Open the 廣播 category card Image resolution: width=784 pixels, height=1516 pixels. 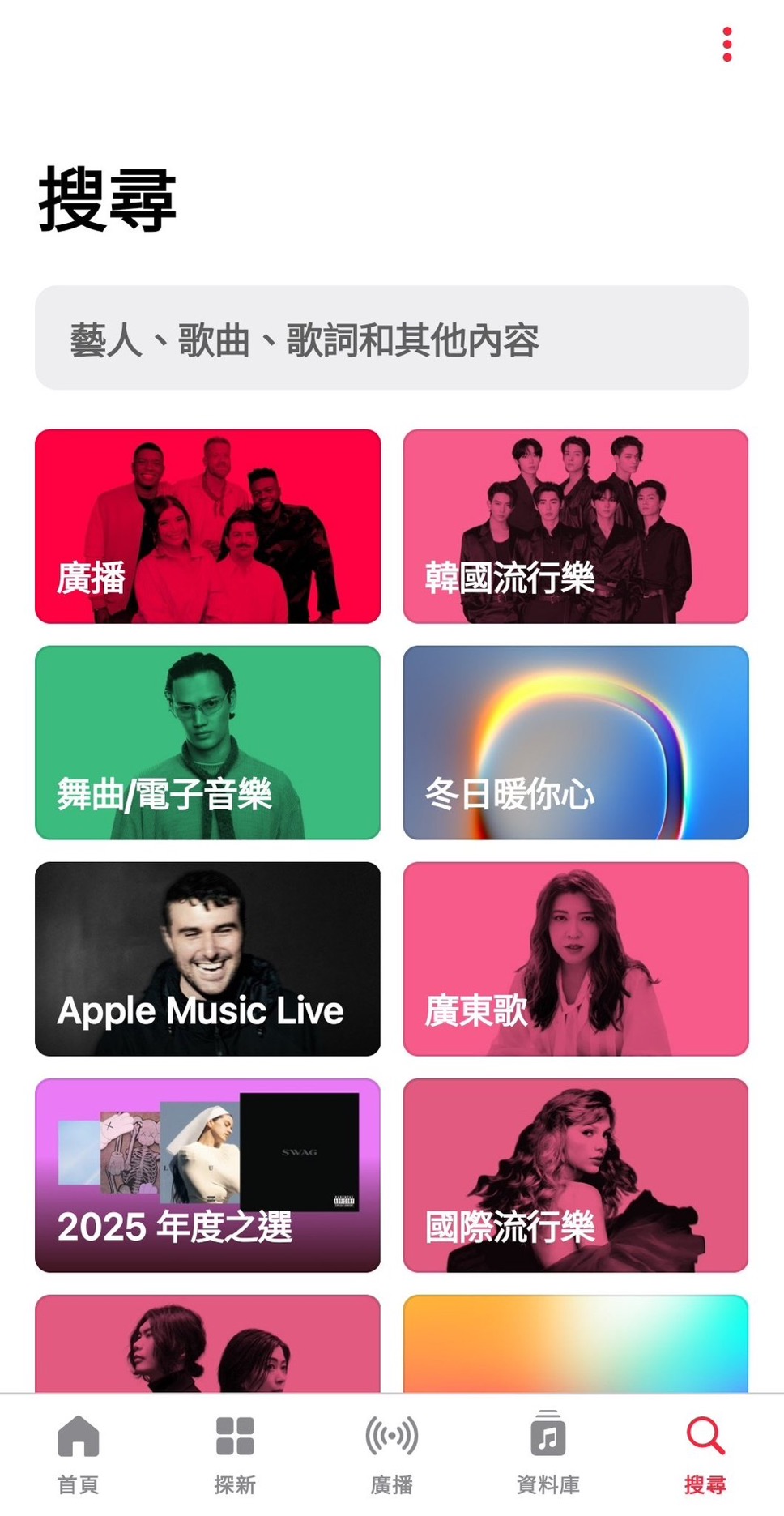coord(207,526)
